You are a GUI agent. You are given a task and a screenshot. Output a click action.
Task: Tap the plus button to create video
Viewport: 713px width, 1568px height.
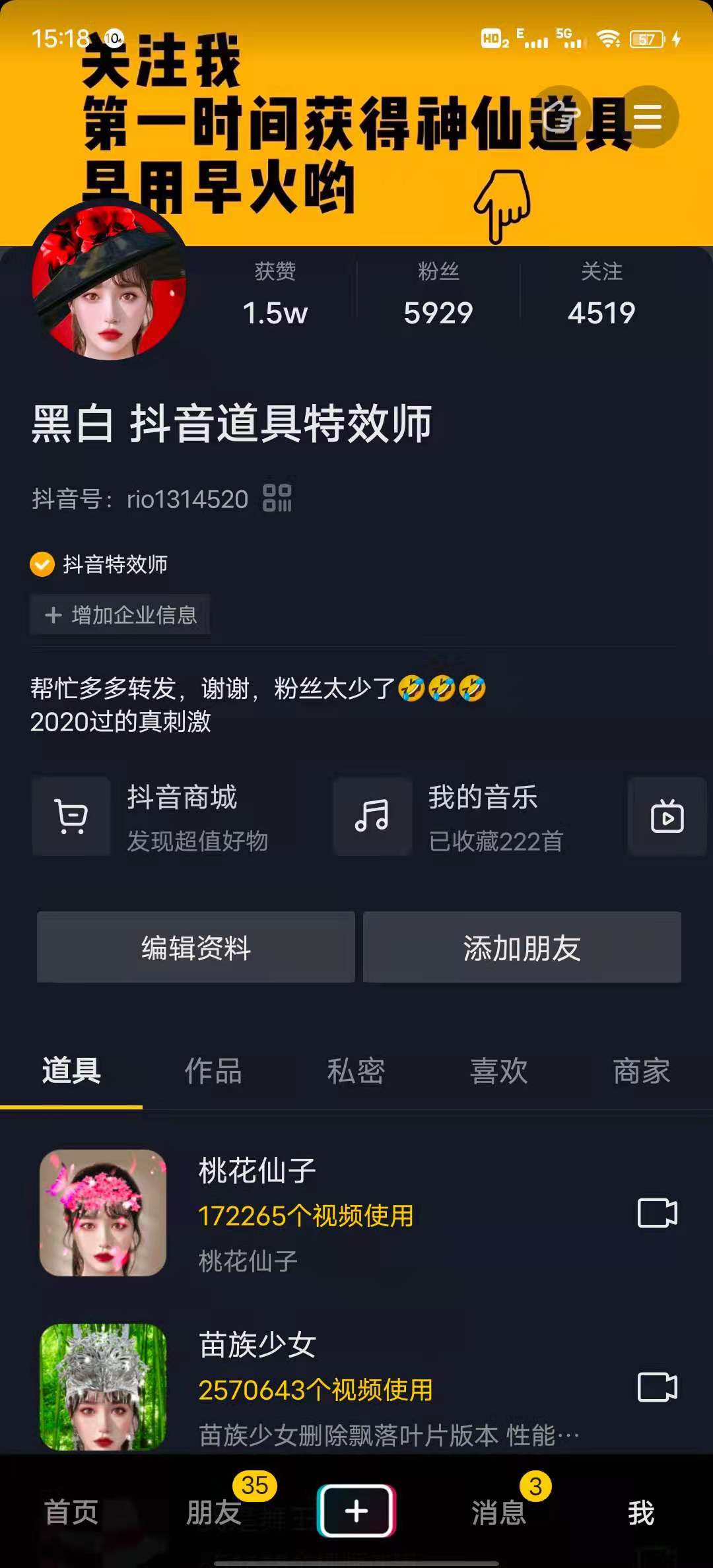(x=356, y=1511)
